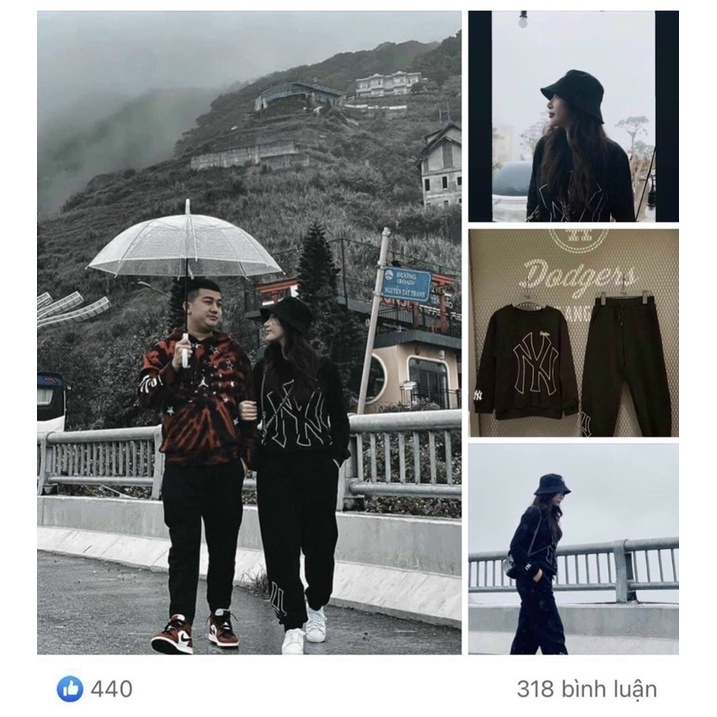Open the photo of the NY sweatshirt and pants on hangers
This screenshot has height=717, width=717.
(573, 333)
